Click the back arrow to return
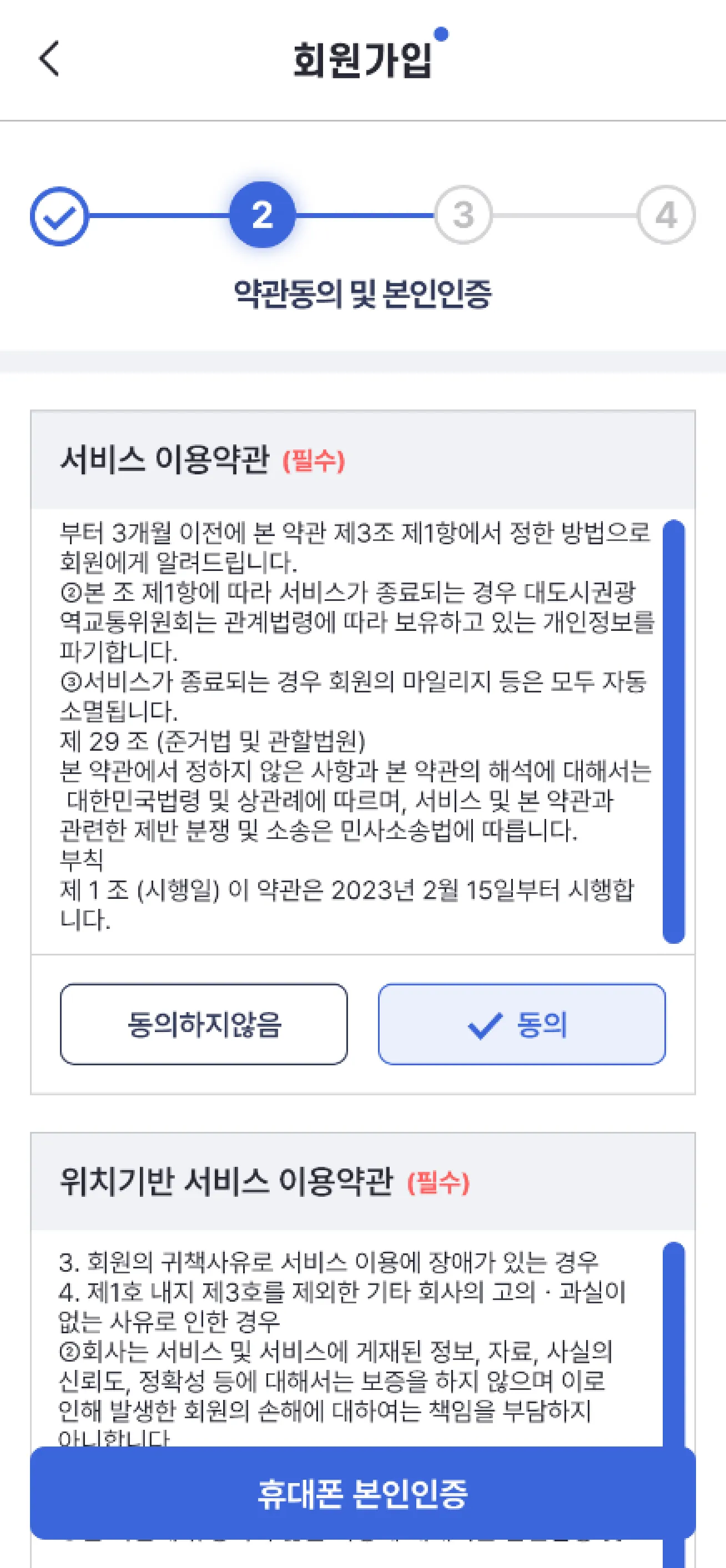Screen dimensions: 726x1568 pyautogui.click(x=49, y=59)
